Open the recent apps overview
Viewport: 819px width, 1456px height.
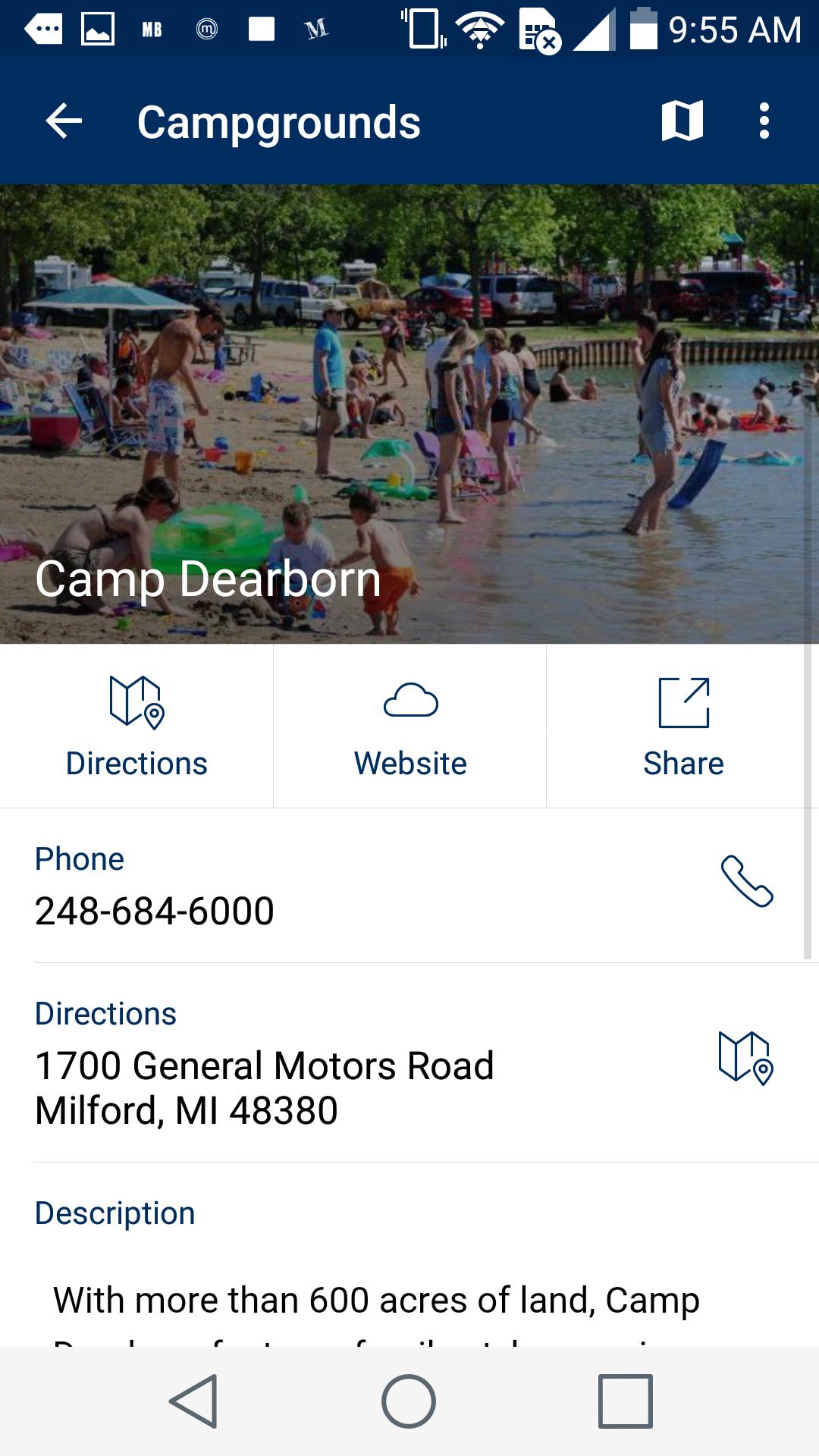[x=625, y=1401]
